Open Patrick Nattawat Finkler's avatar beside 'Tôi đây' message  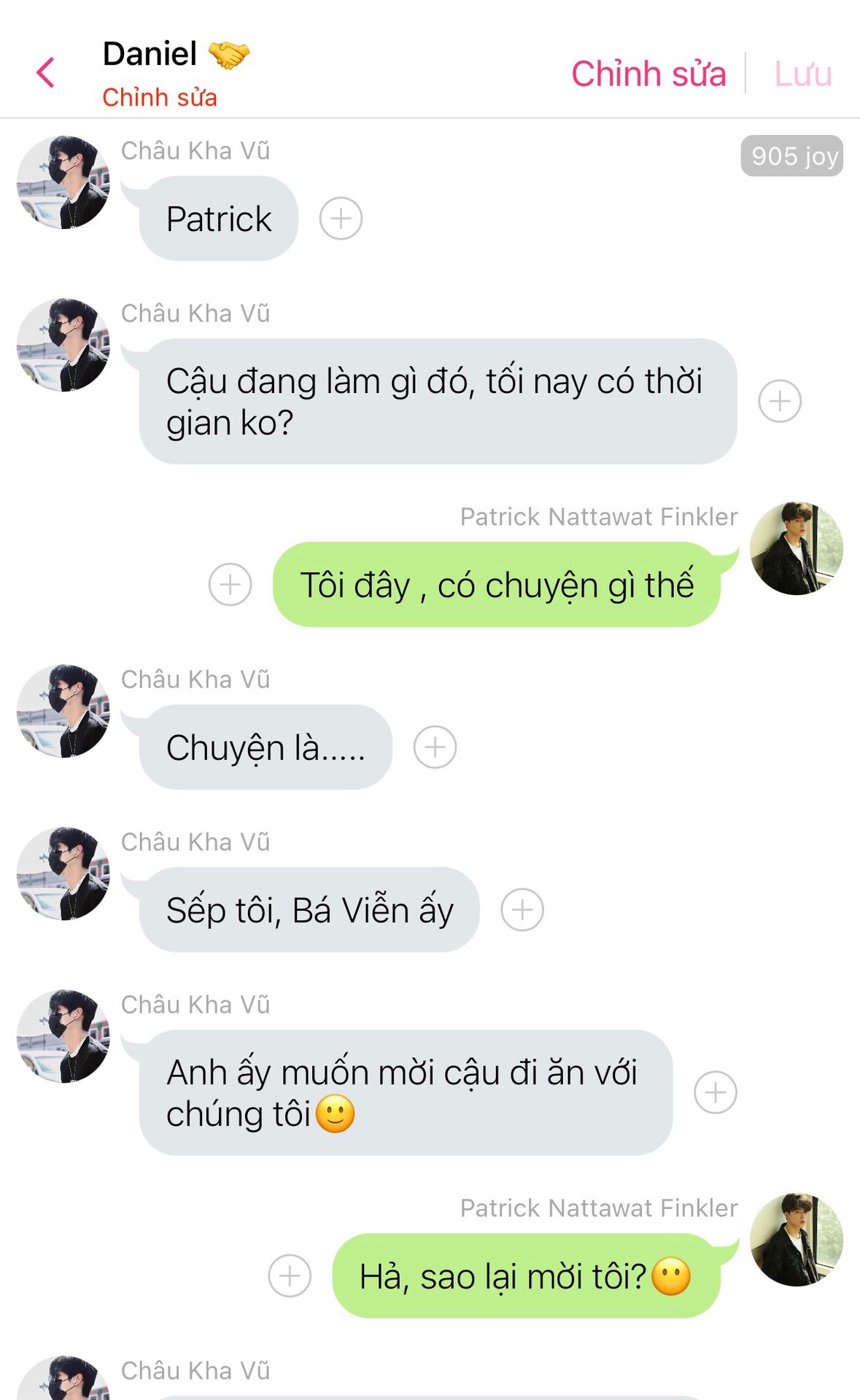pos(796,548)
